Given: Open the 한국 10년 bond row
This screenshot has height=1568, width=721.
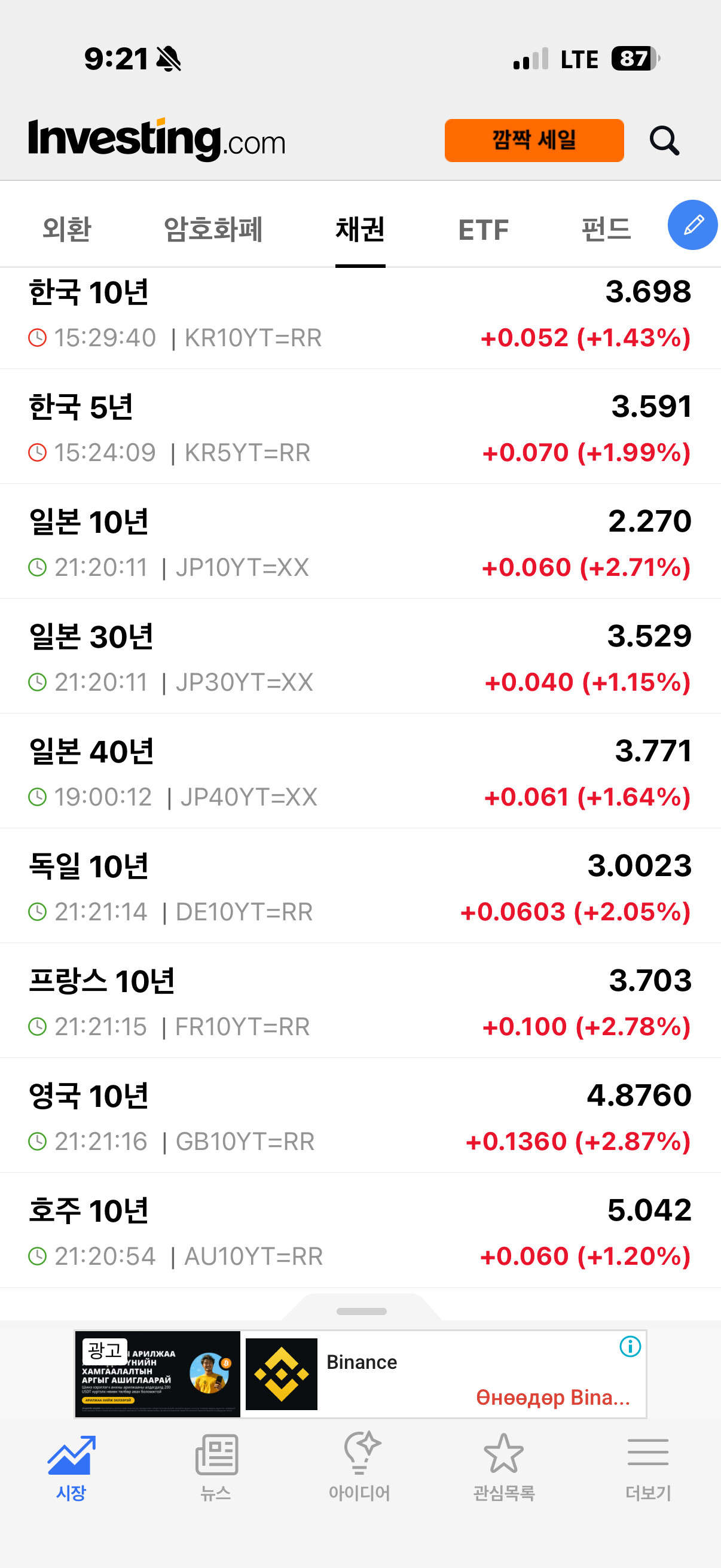Looking at the screenshot, I should click(x=360, y=314).
